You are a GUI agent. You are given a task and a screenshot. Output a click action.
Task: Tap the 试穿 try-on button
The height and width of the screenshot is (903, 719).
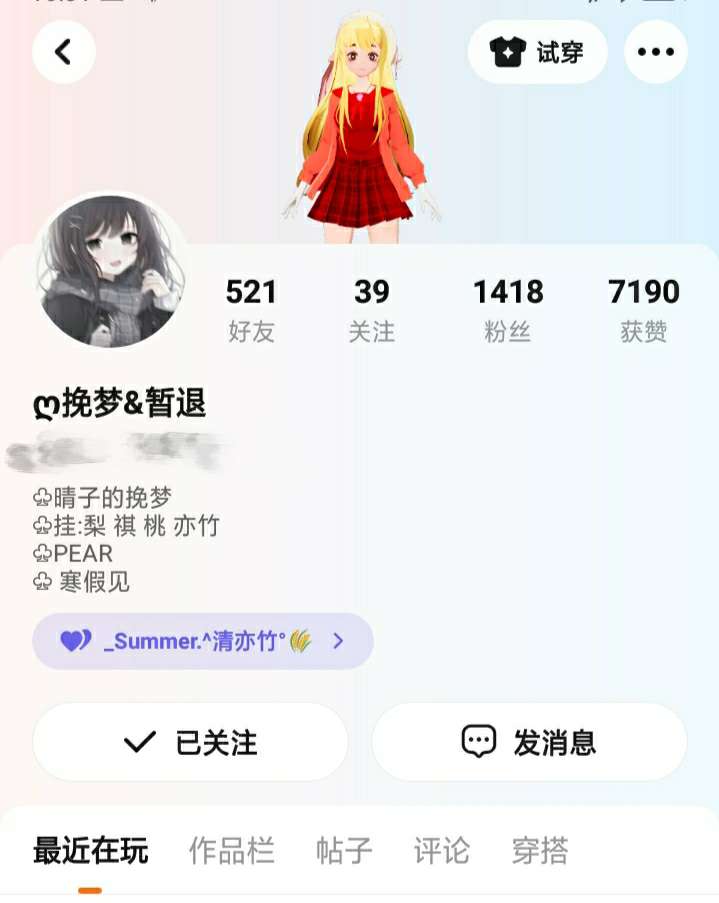537,52
